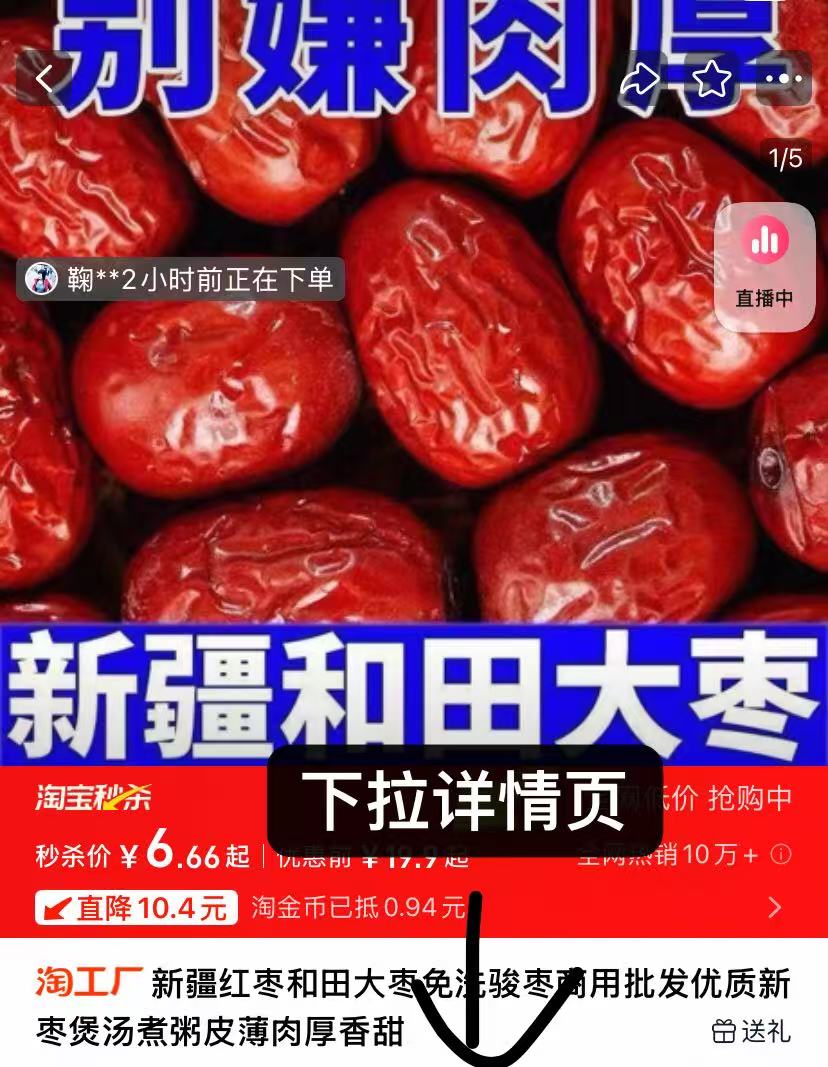This screenshot has height=1067, width=828.
Task: Tap the back arrow to return
Action: (x=42, y=76)
